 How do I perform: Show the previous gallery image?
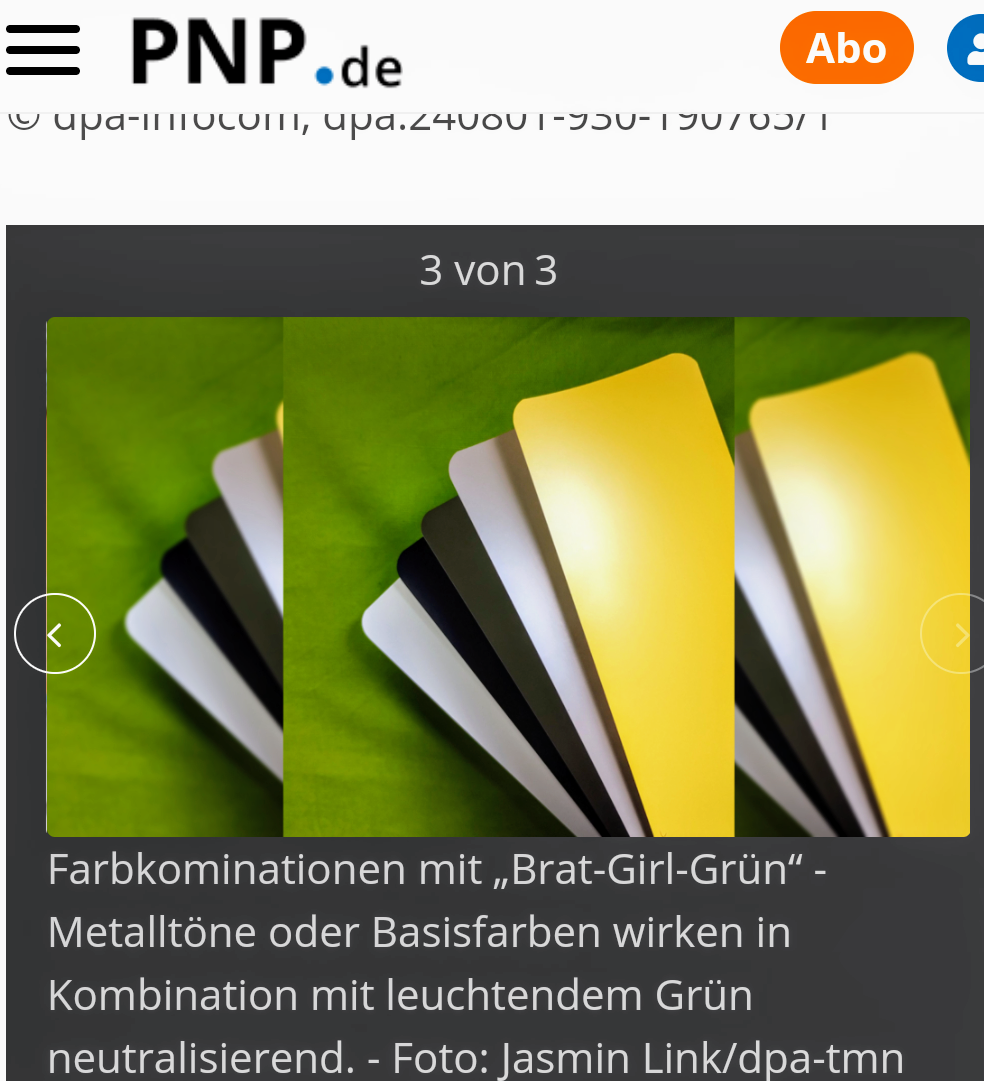(x=55, y=633)
